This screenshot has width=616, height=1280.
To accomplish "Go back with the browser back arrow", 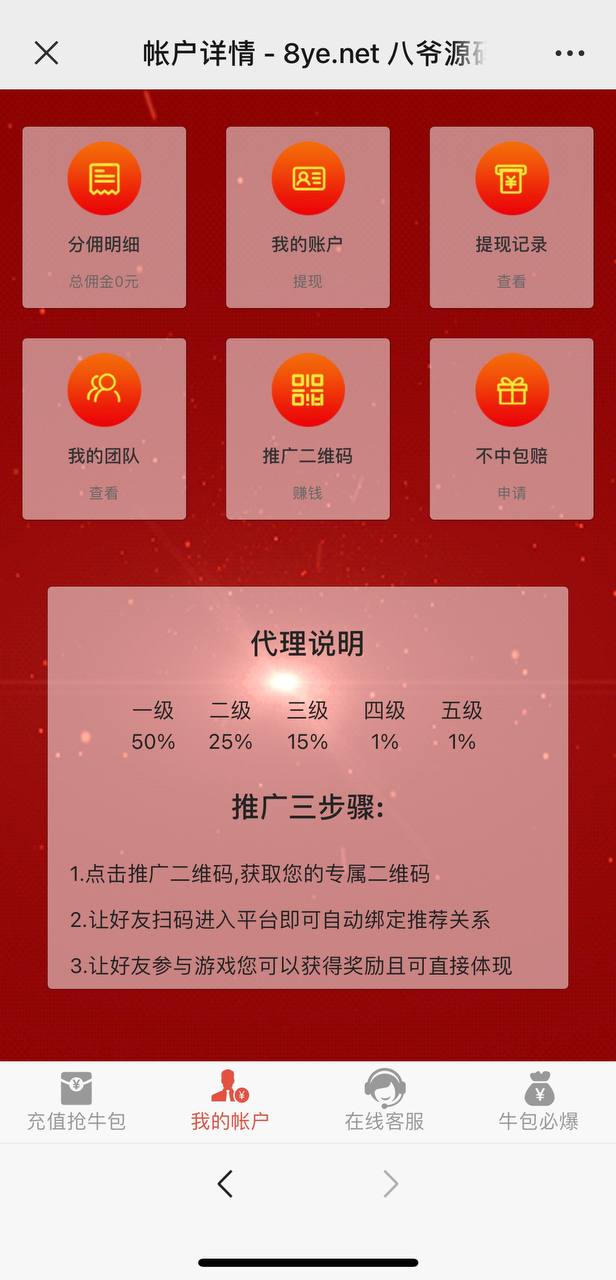I will pos(225,1184).
